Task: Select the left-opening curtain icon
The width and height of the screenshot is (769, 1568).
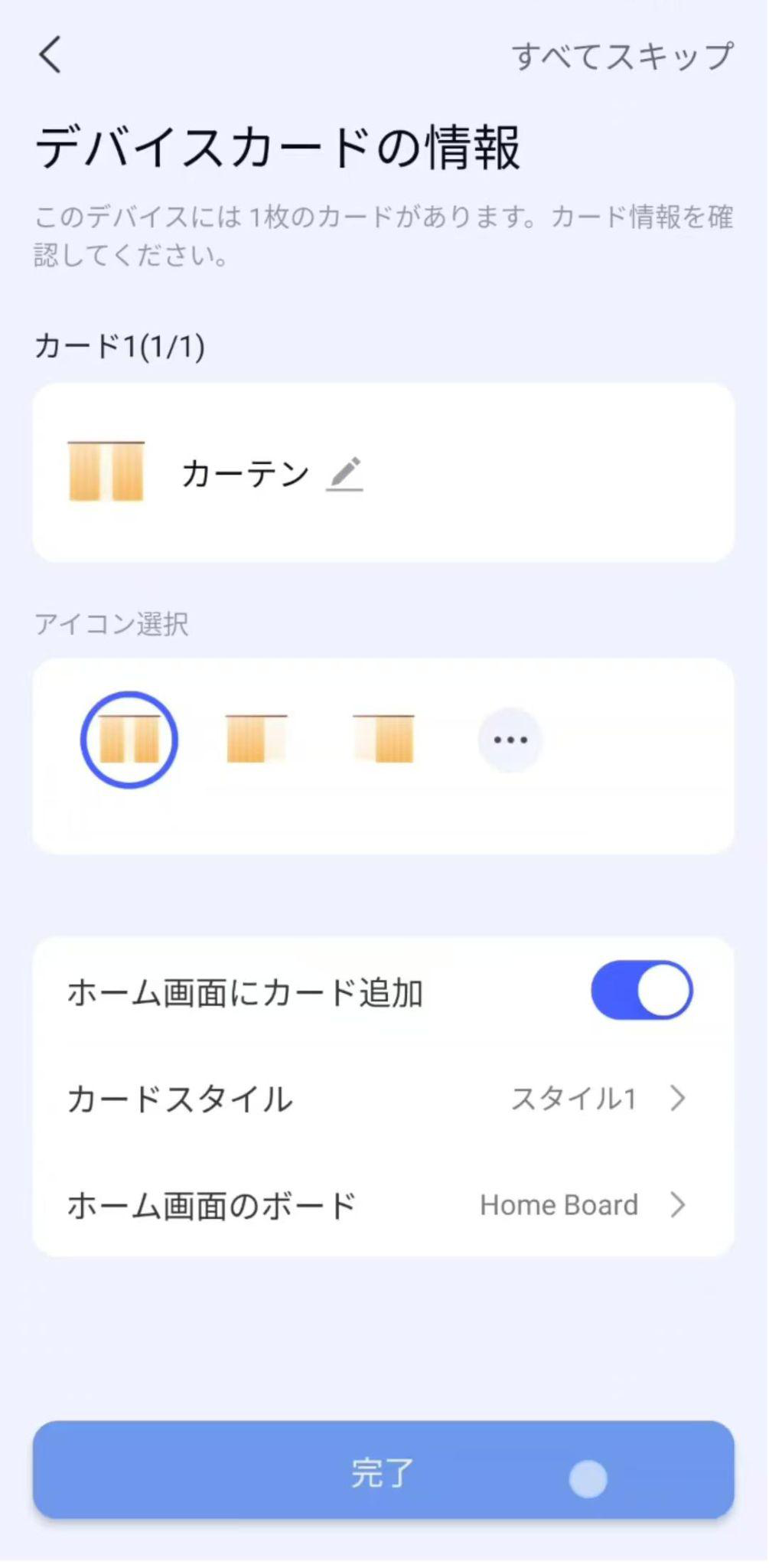Action: [256, 739]
